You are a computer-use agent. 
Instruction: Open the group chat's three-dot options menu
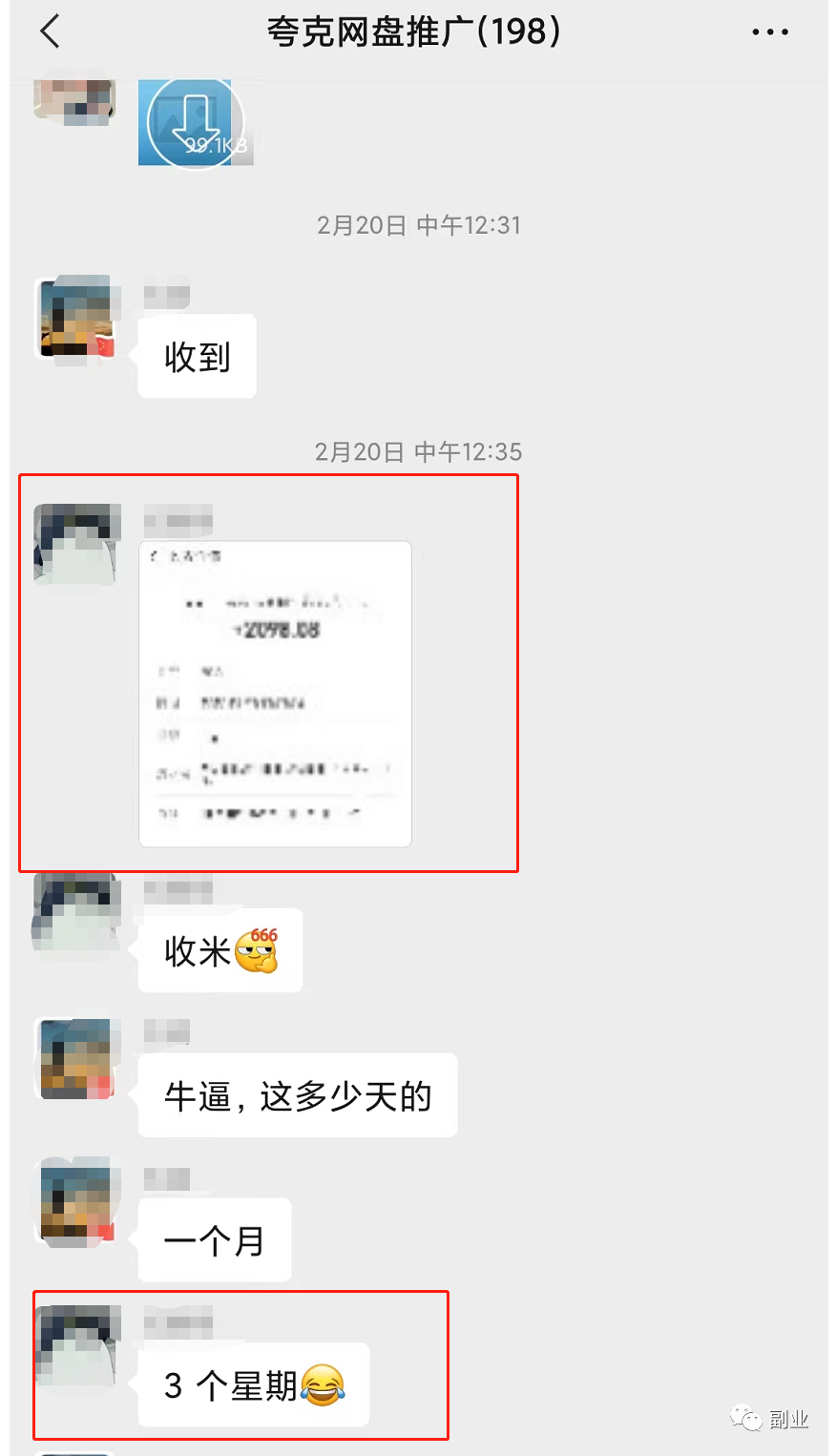point(769,32)
